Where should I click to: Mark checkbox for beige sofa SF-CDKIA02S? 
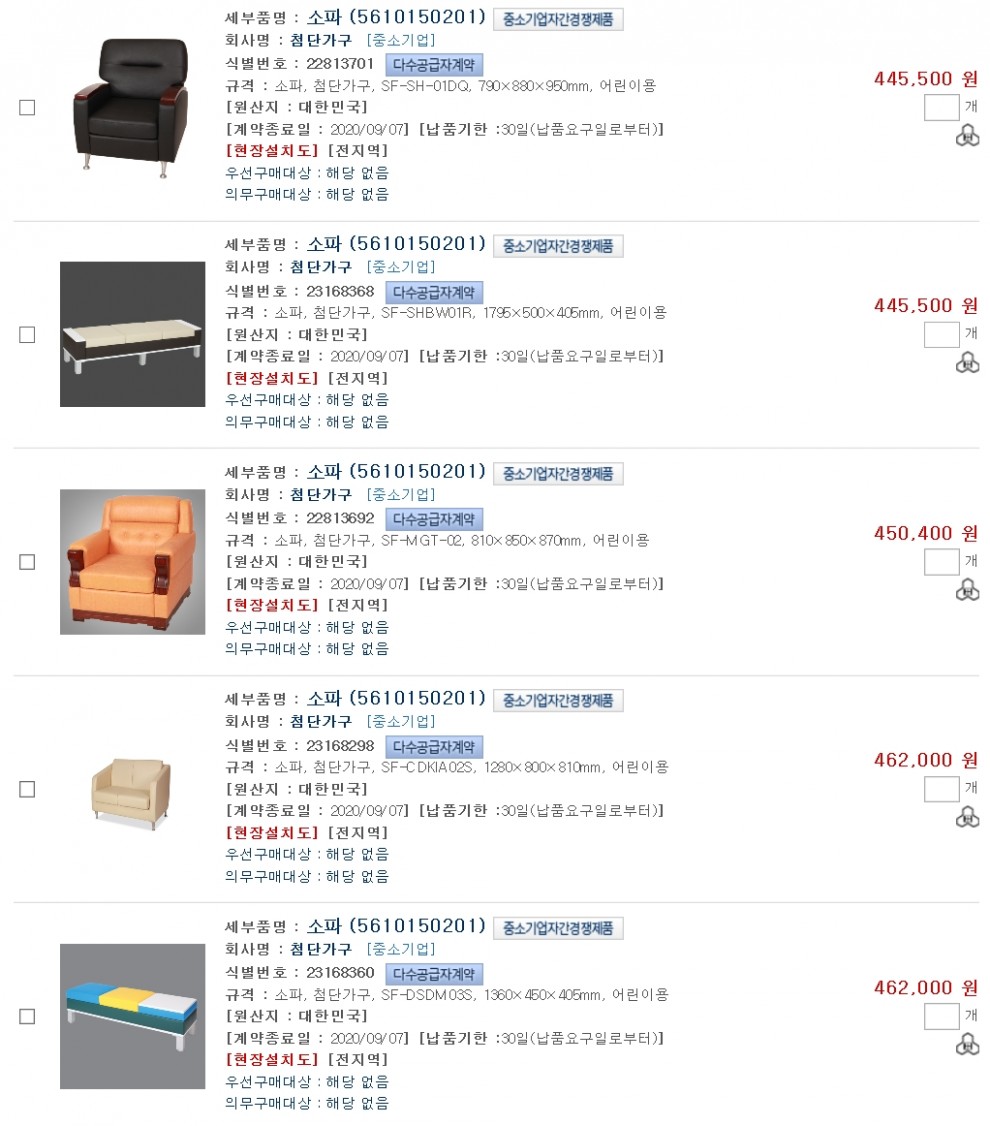click(x=27, y=789)
